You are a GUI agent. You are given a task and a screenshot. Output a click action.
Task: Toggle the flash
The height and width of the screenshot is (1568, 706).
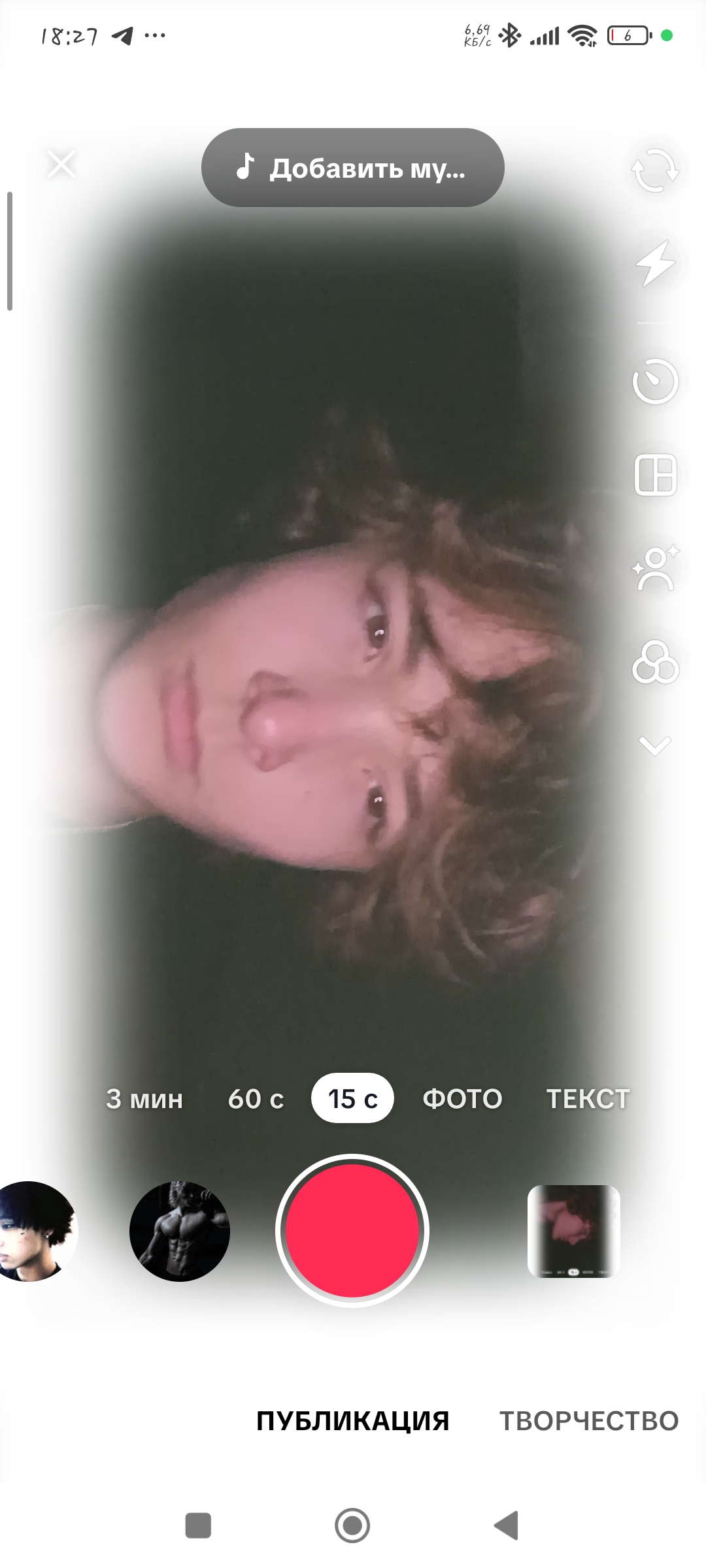click(x=655, y=263)
